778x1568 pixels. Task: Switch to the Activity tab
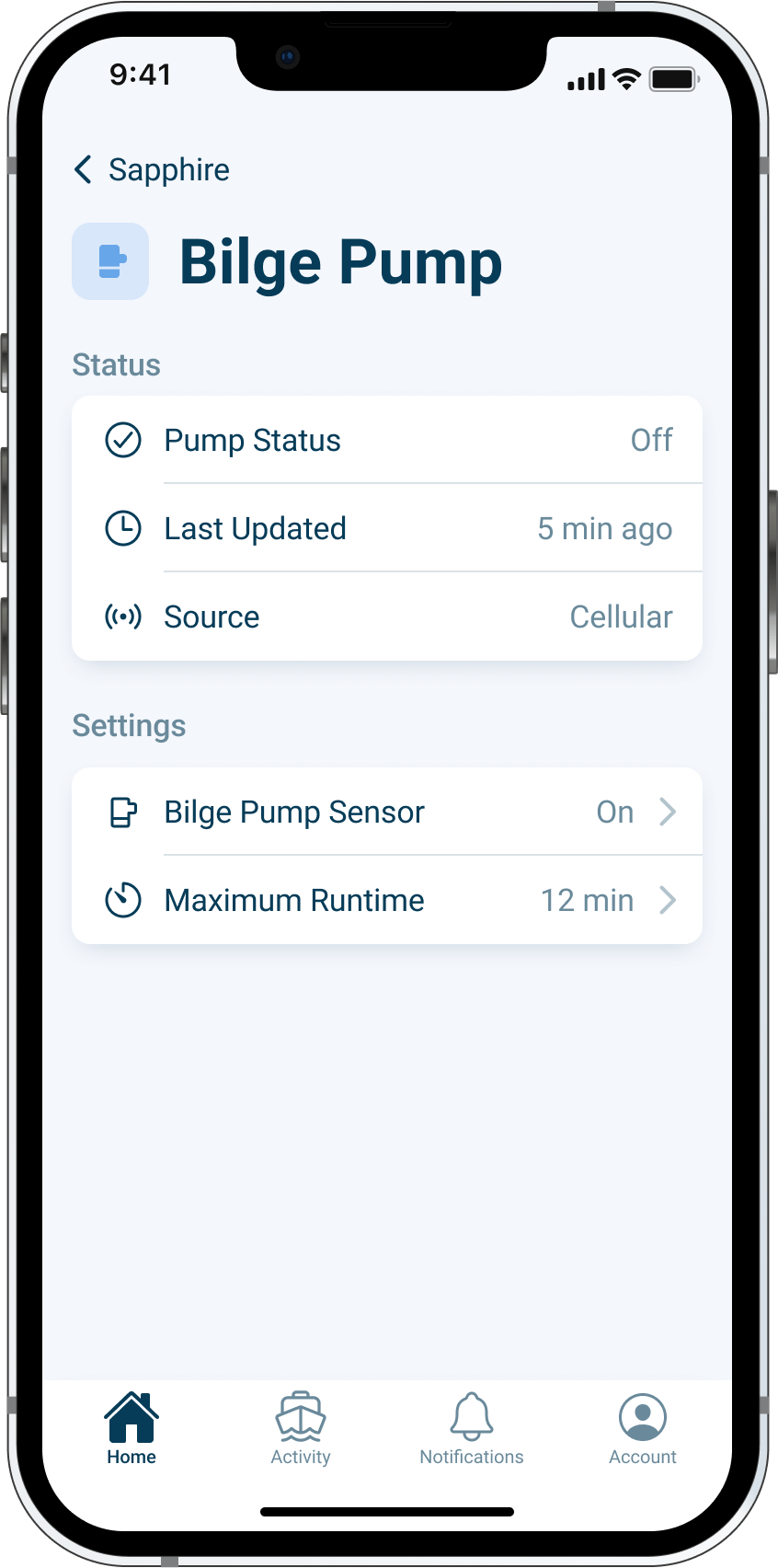pos(301,1429)
